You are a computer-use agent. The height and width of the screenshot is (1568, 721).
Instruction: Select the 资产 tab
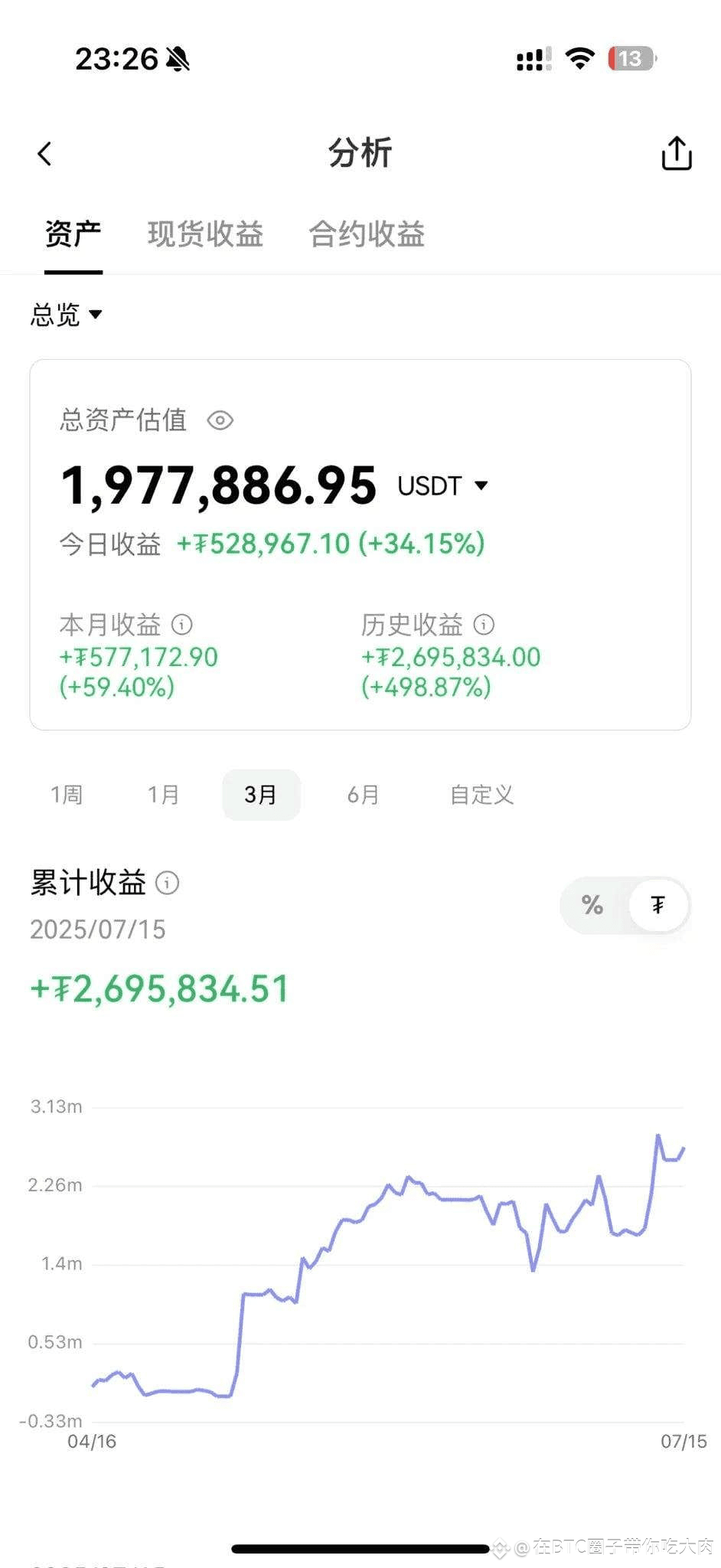click(x=73, y=234)
